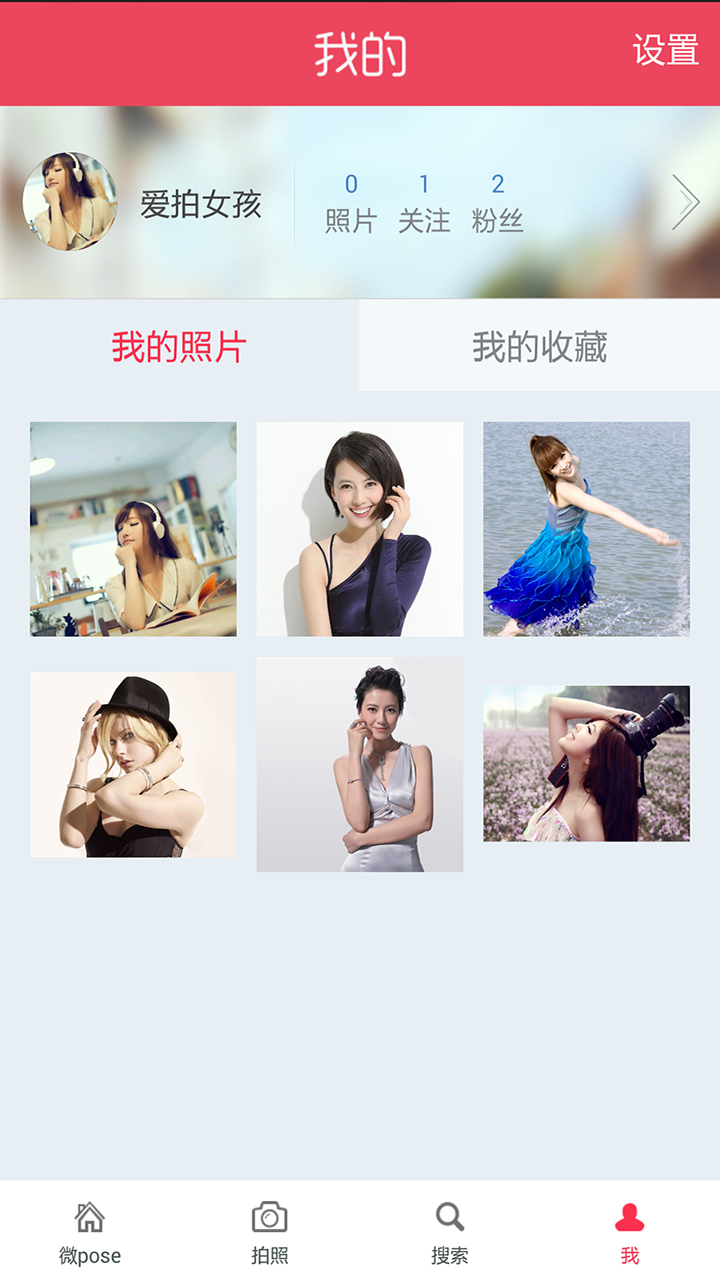720x1280 pixels.
Task: View the 粉丝 followers list
Action: tap(497, 203)
